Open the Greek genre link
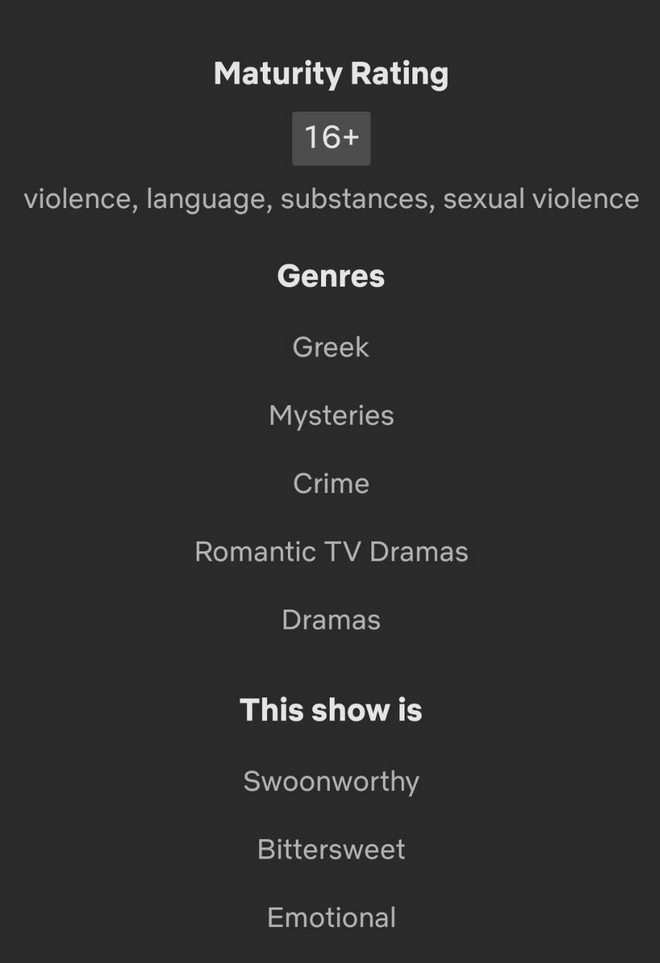 (331, 348)
